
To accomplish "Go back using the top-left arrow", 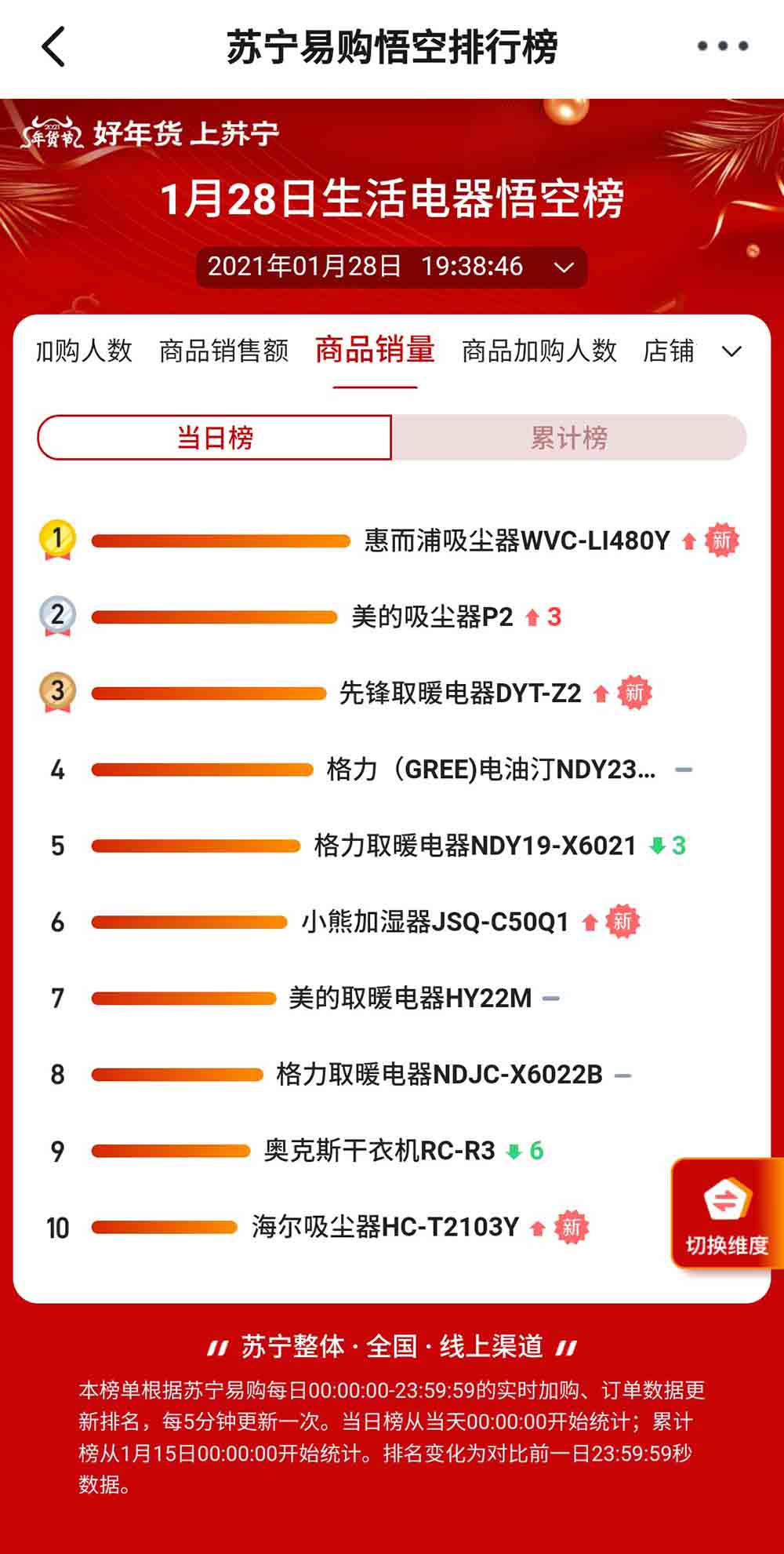I will click(x=53, y=47).
